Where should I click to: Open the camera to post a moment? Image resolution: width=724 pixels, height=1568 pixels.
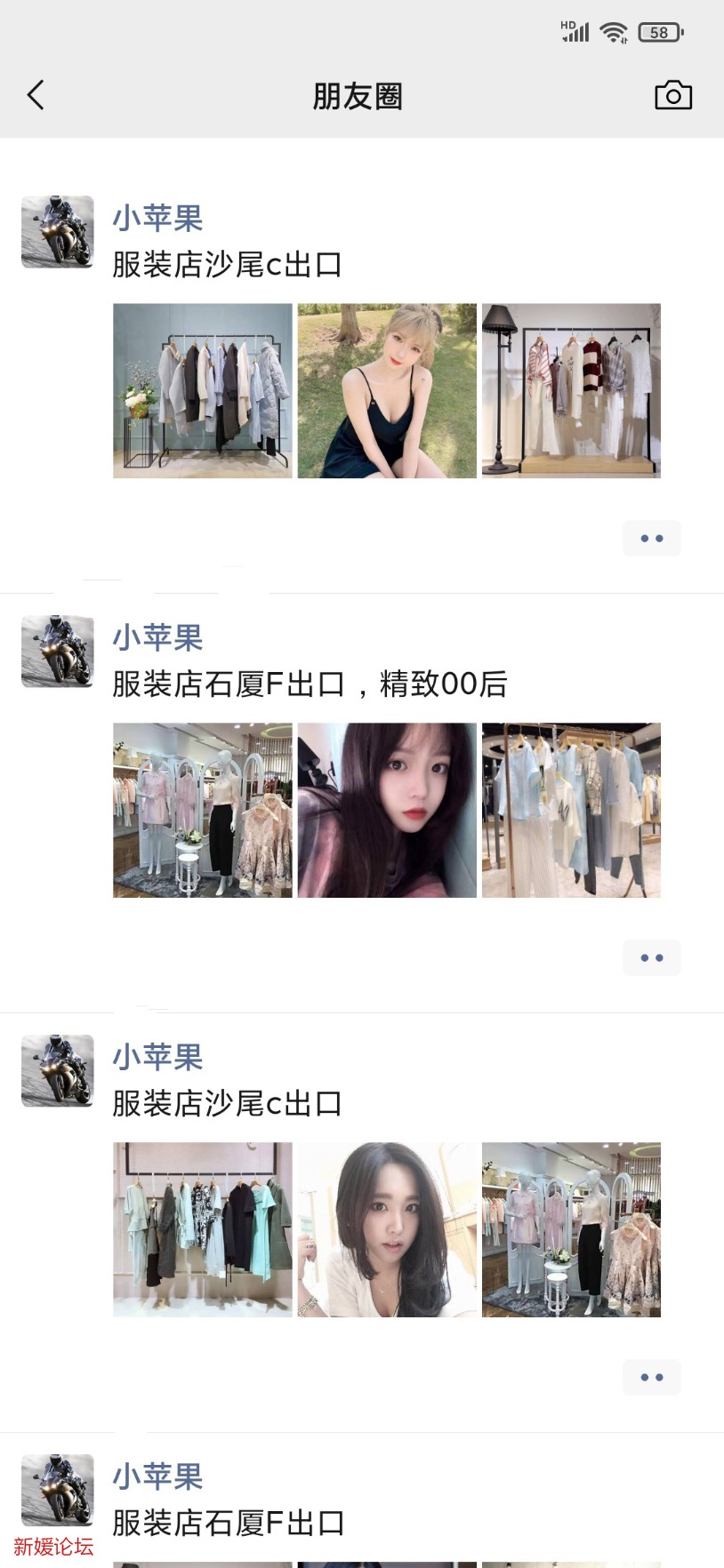[672, 95]
